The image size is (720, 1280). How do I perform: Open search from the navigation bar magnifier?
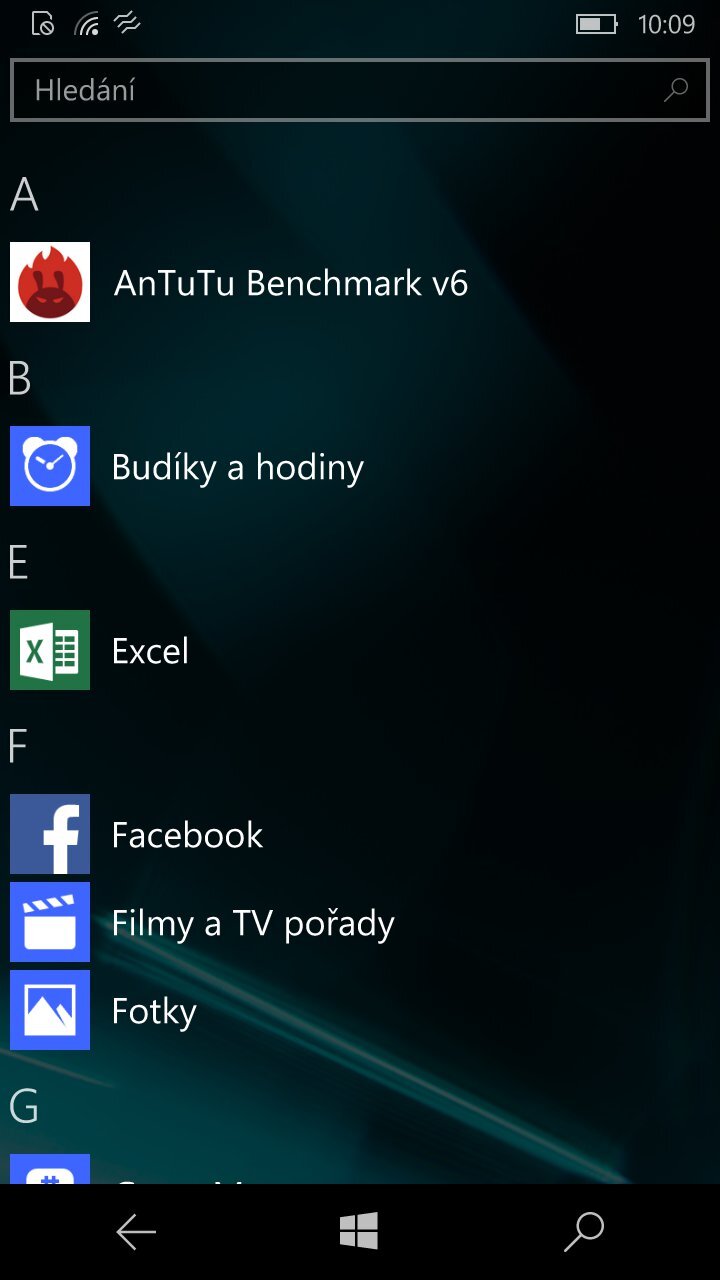pos(583,1231)
